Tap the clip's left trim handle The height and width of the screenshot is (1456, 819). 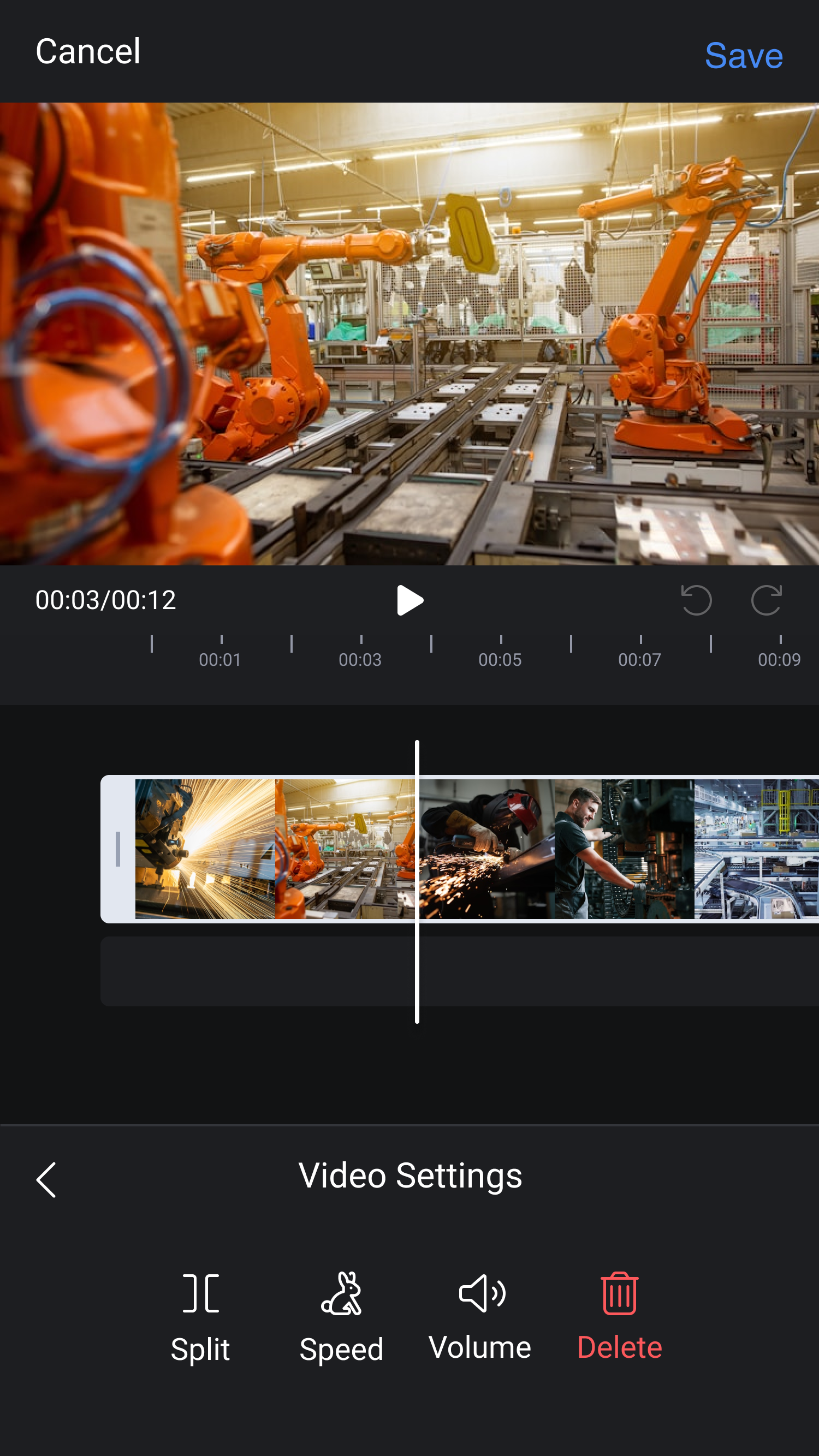click(x=117, y=849)
